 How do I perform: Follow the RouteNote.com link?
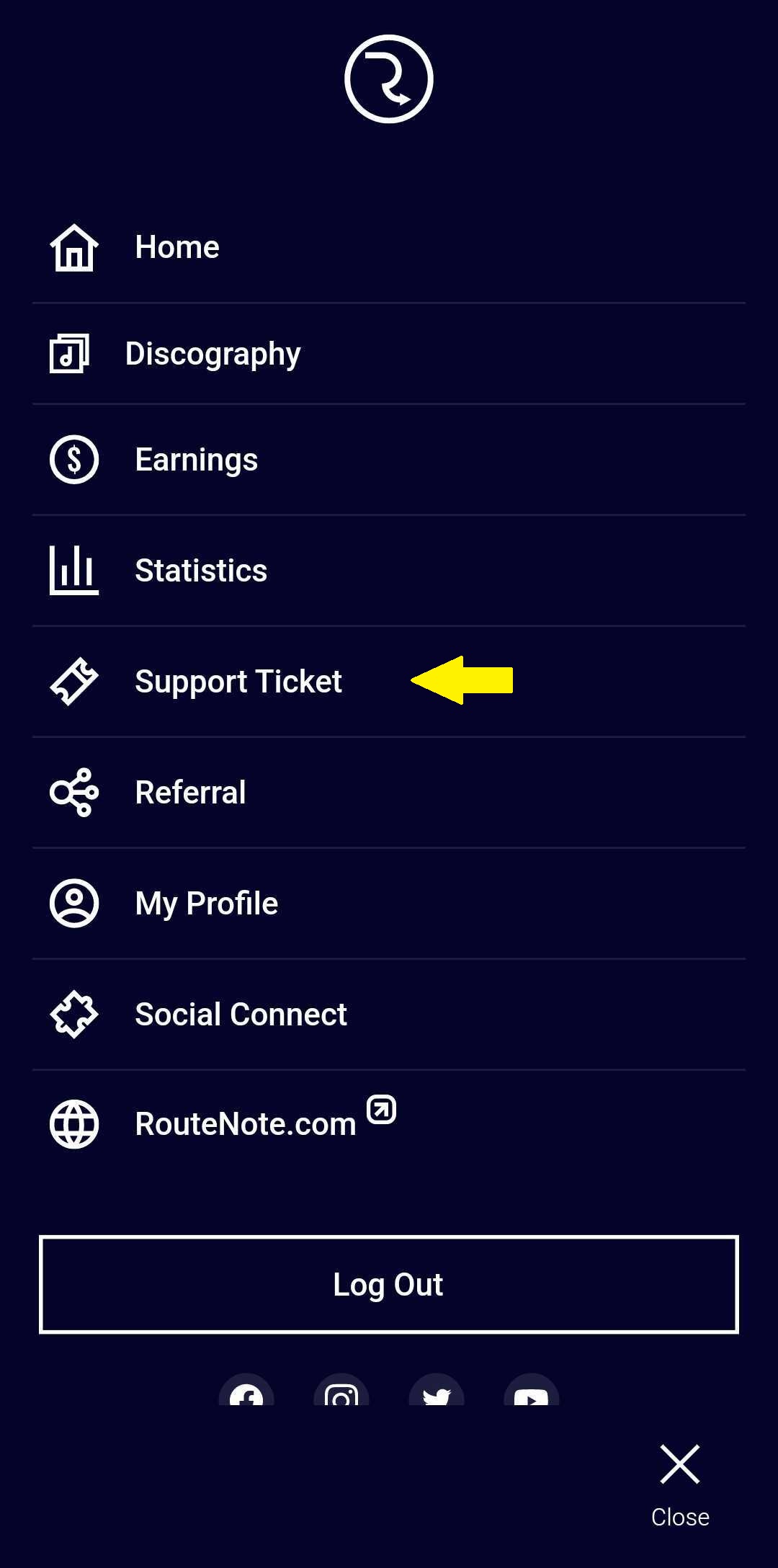245,1123
